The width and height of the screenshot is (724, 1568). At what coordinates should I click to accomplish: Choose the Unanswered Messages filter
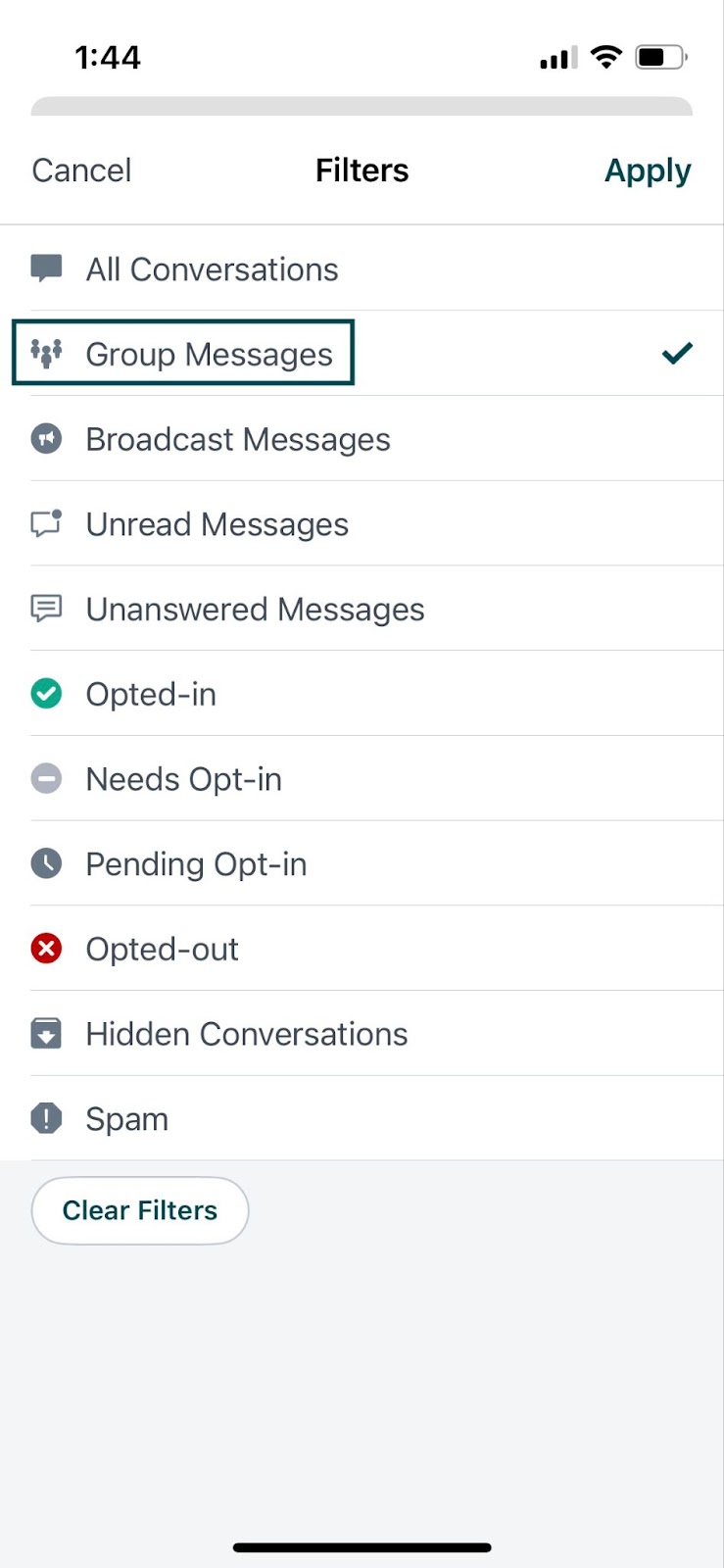(362, 609)
